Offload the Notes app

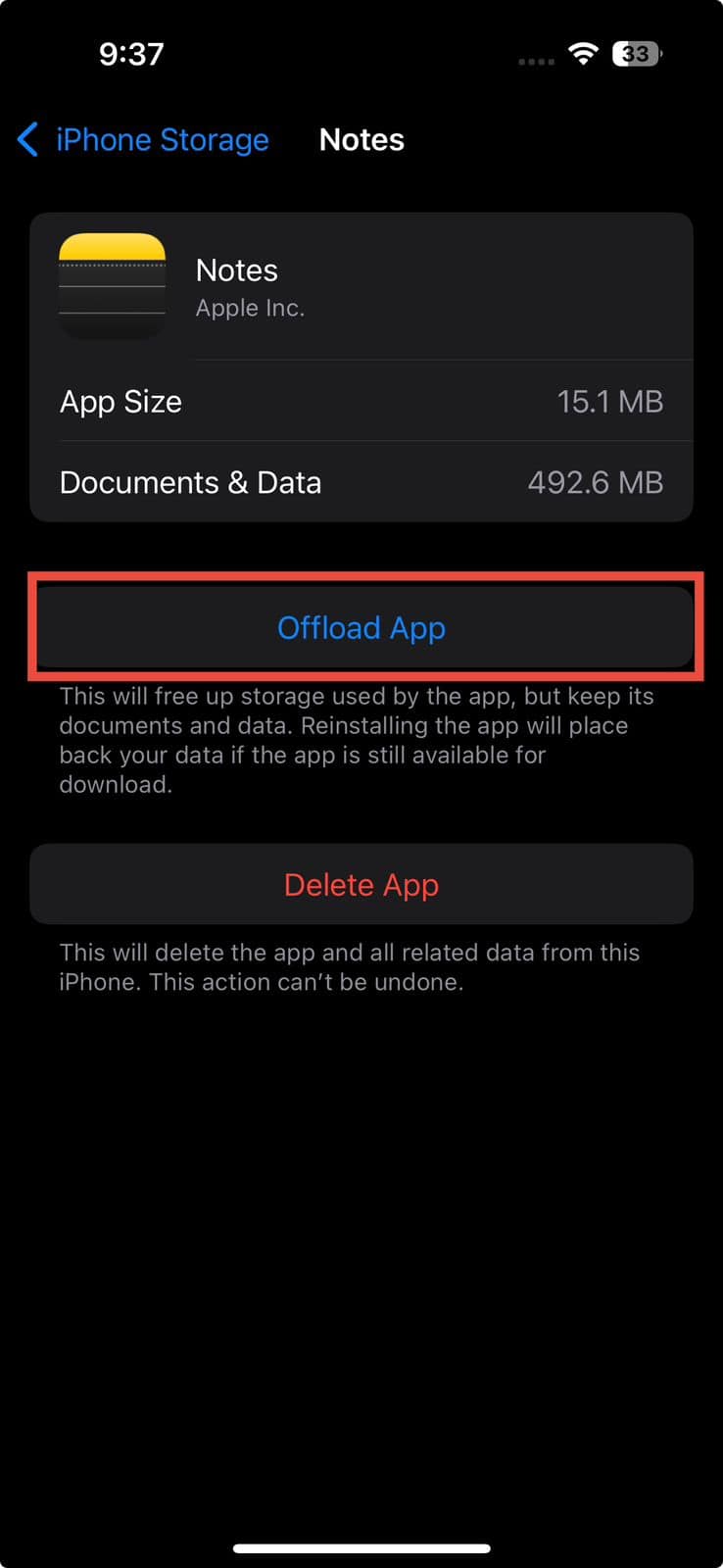click(361, 627)
